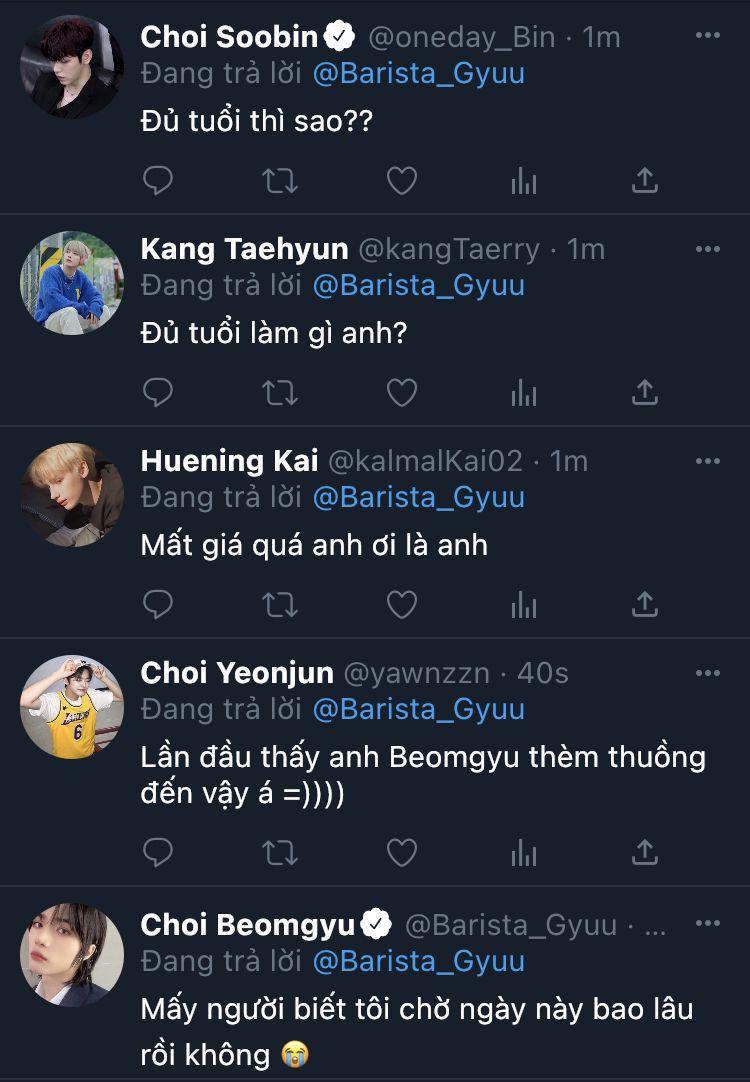
Task: Open Kang Taehyun's profile picture
Action: point(71,283)
